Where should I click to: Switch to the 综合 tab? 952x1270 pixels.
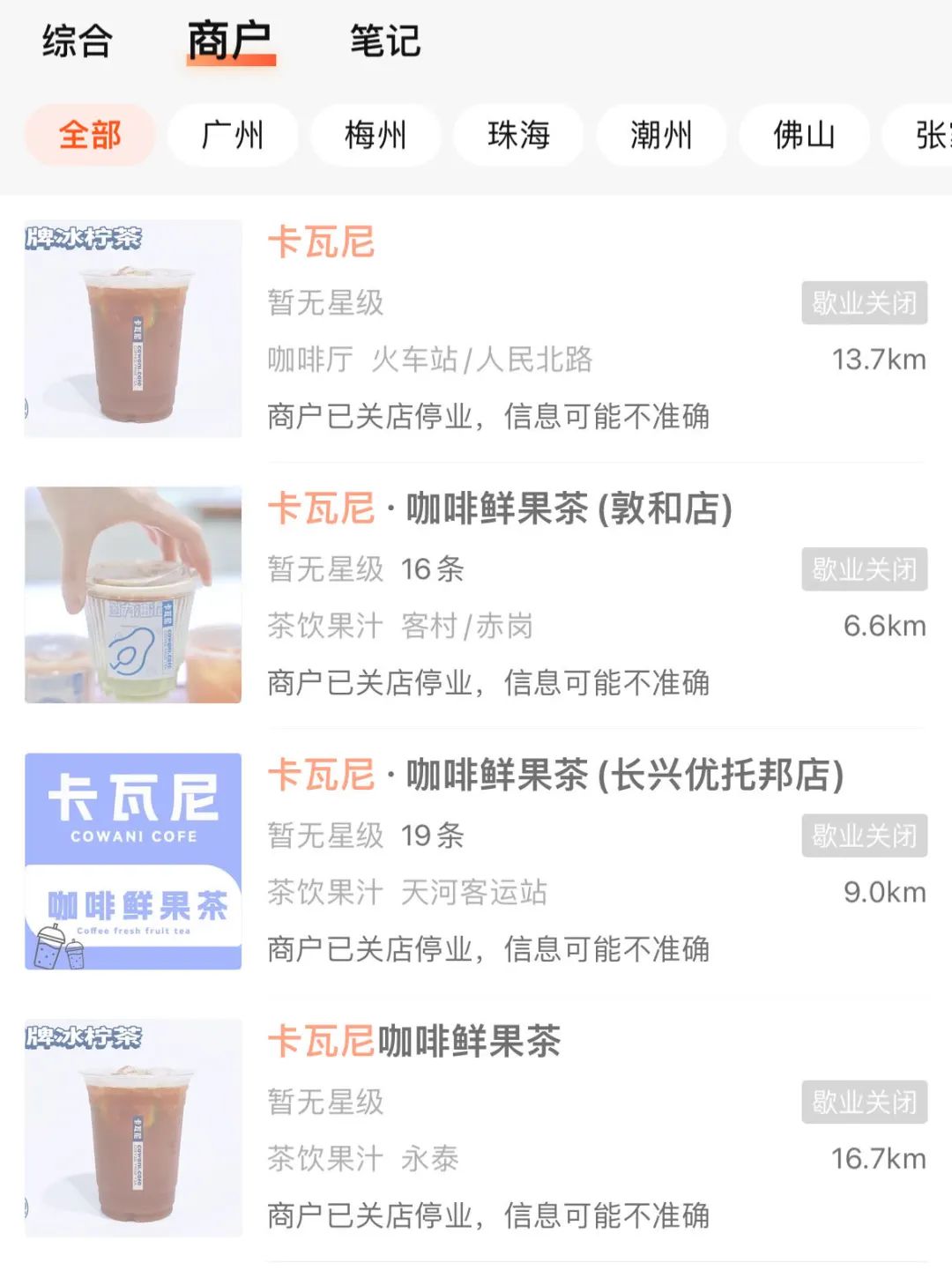pos(75,41)
